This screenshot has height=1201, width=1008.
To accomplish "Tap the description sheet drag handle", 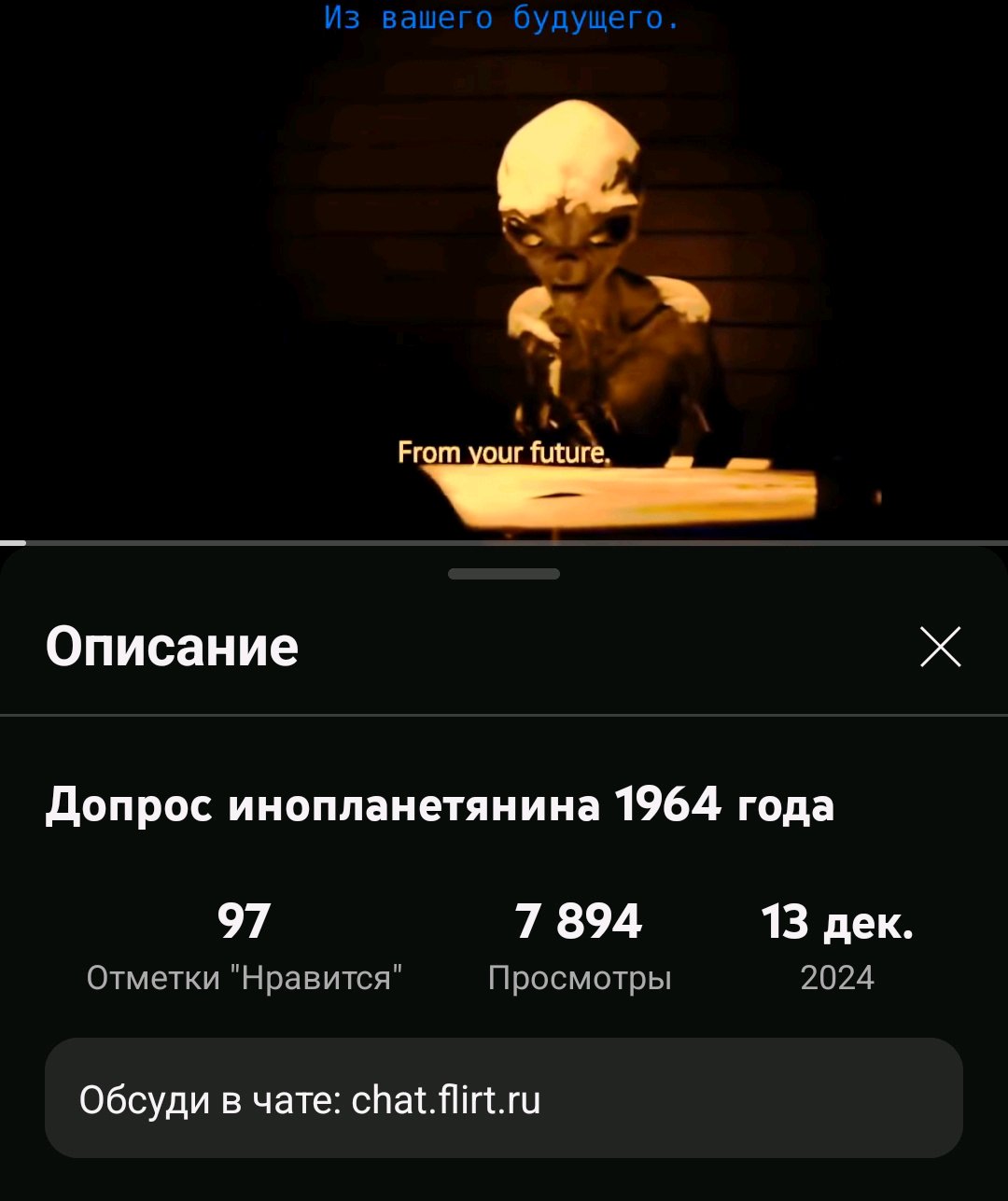I will (x=504, y=574).
